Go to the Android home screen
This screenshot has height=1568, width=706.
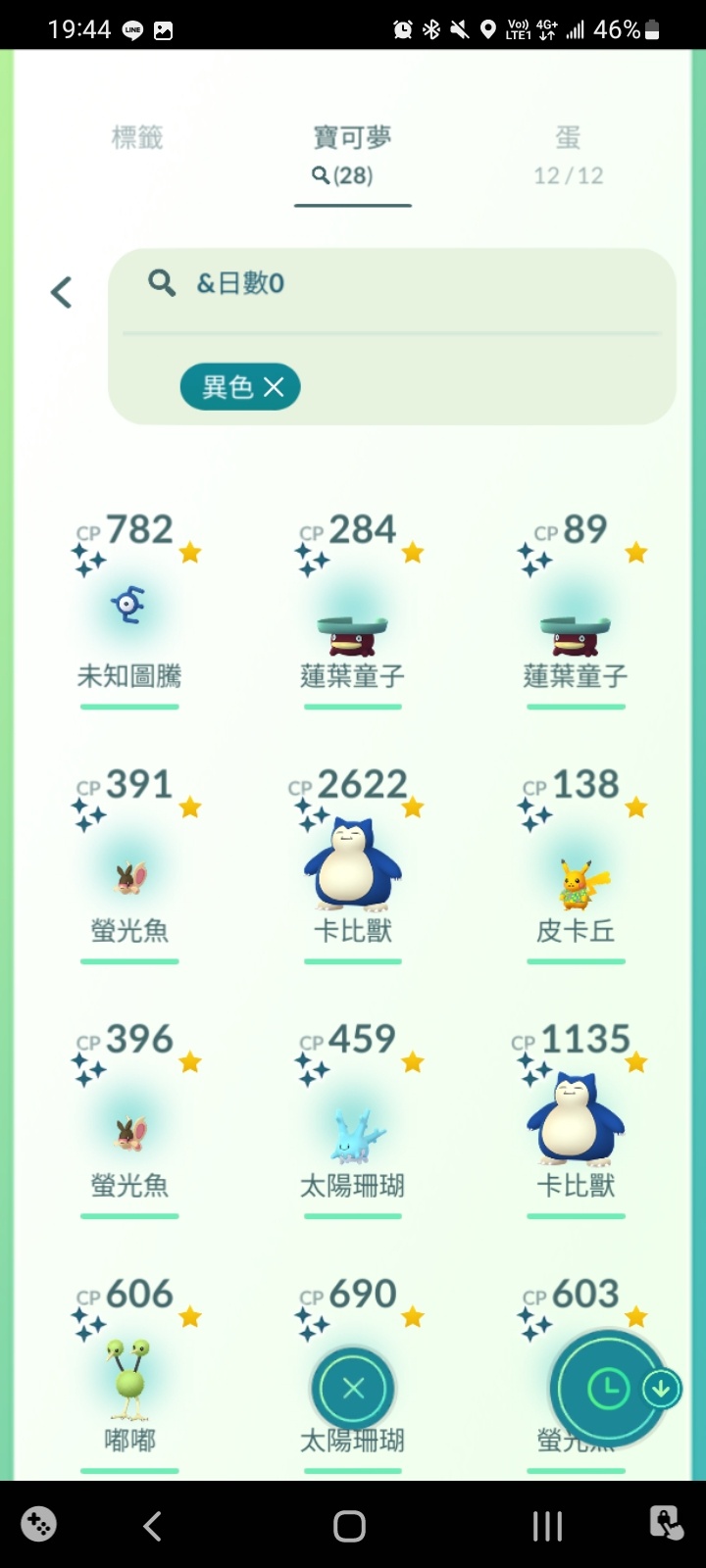click(349, 1526)
